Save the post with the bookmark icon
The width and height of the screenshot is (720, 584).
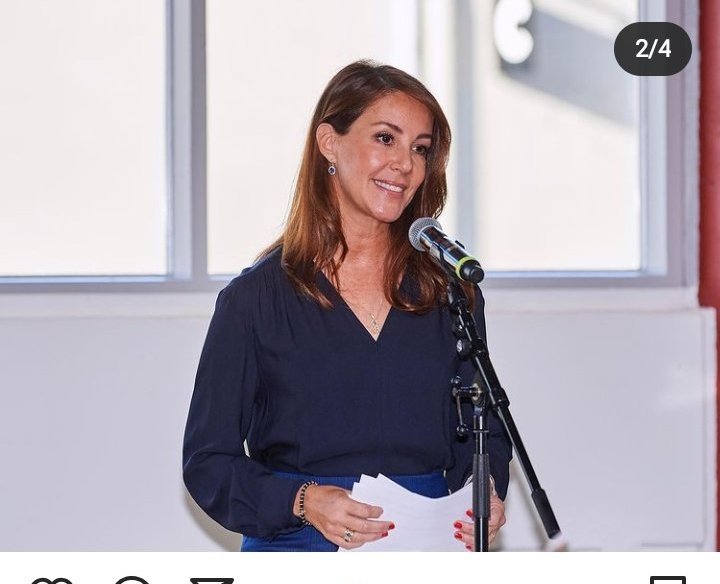pyautogui.click(x=668, y=580)
